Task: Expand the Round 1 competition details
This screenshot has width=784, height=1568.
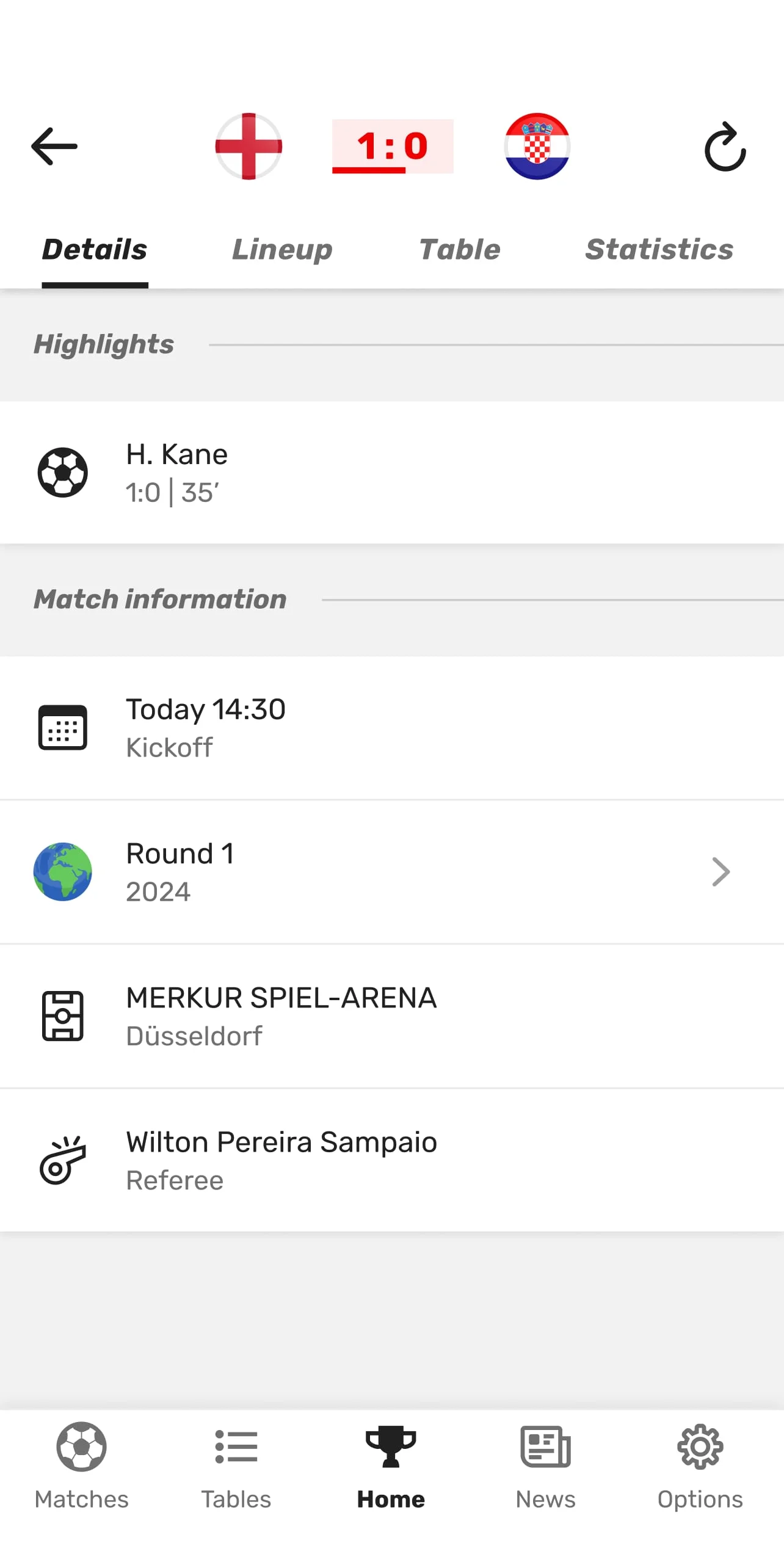Action: point(720,872)
